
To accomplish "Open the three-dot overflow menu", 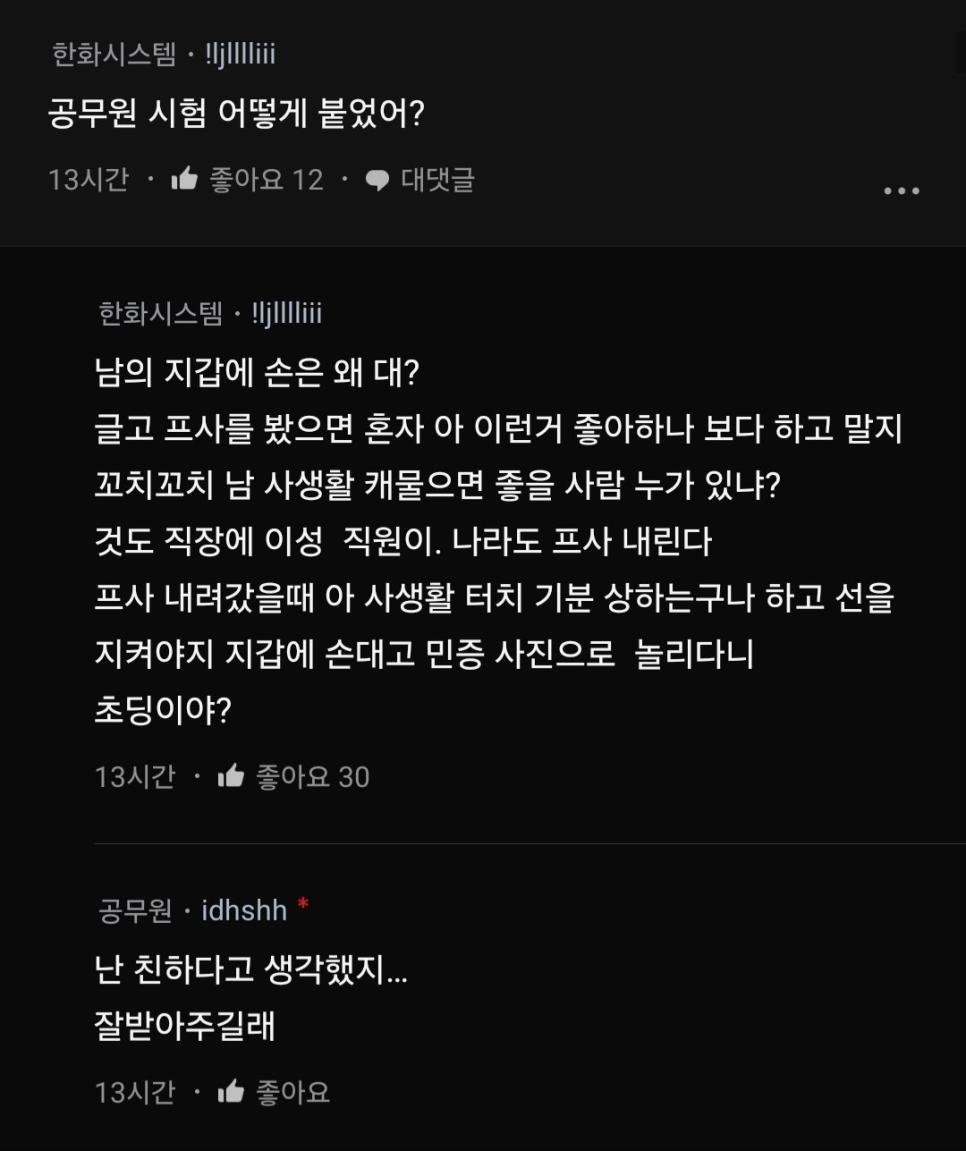I will coord(901,191).
